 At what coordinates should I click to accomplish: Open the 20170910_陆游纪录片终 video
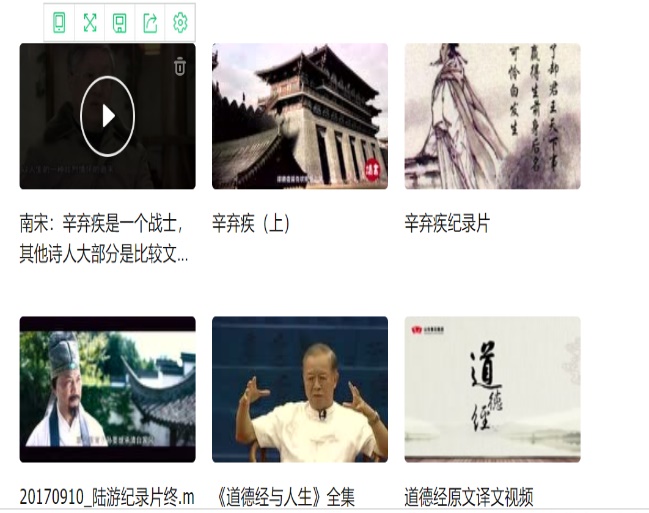pos(107,389)
